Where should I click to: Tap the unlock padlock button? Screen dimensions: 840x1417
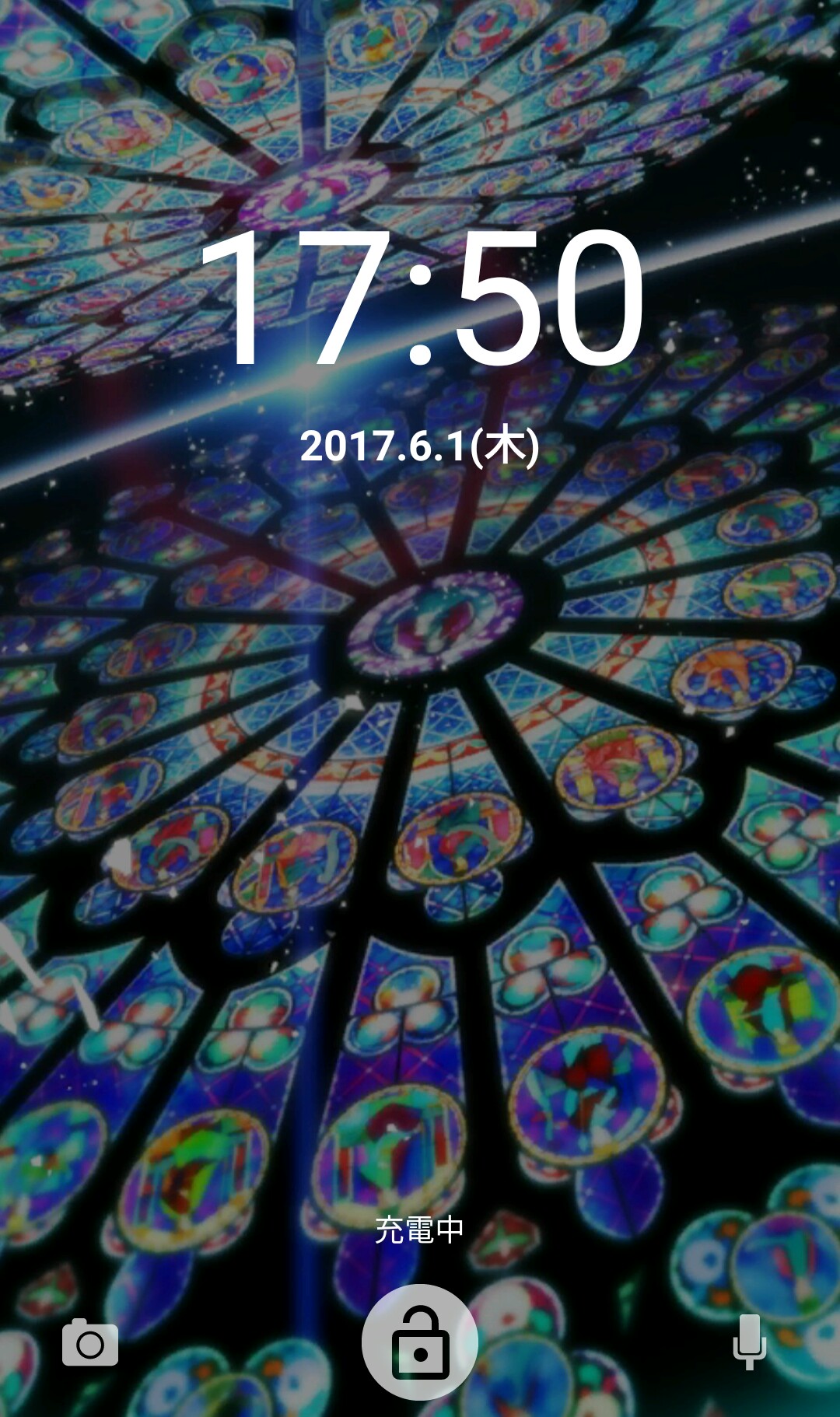click(420, 1342)
